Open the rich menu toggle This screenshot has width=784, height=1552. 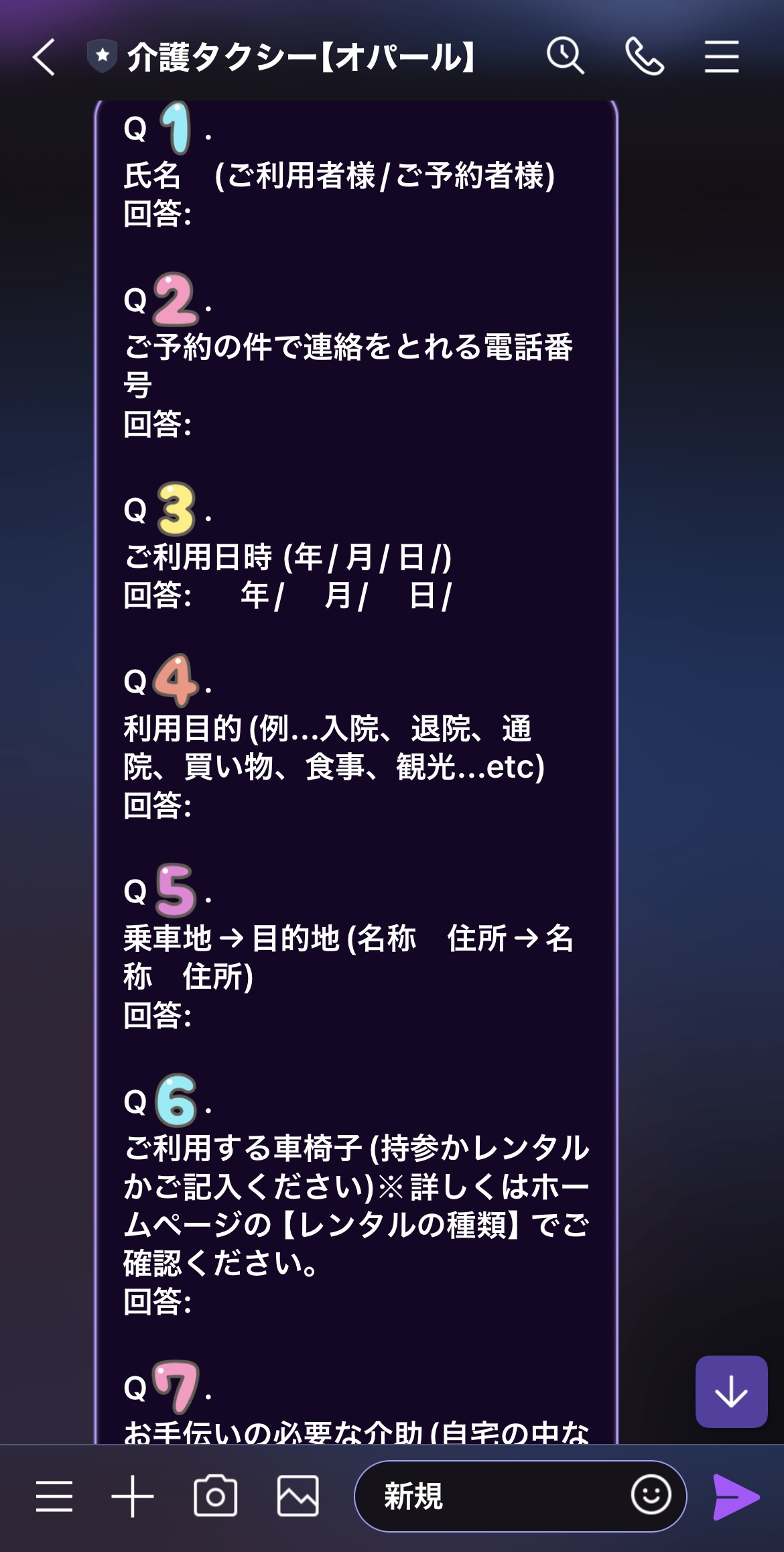click(x=54, y=1496)
